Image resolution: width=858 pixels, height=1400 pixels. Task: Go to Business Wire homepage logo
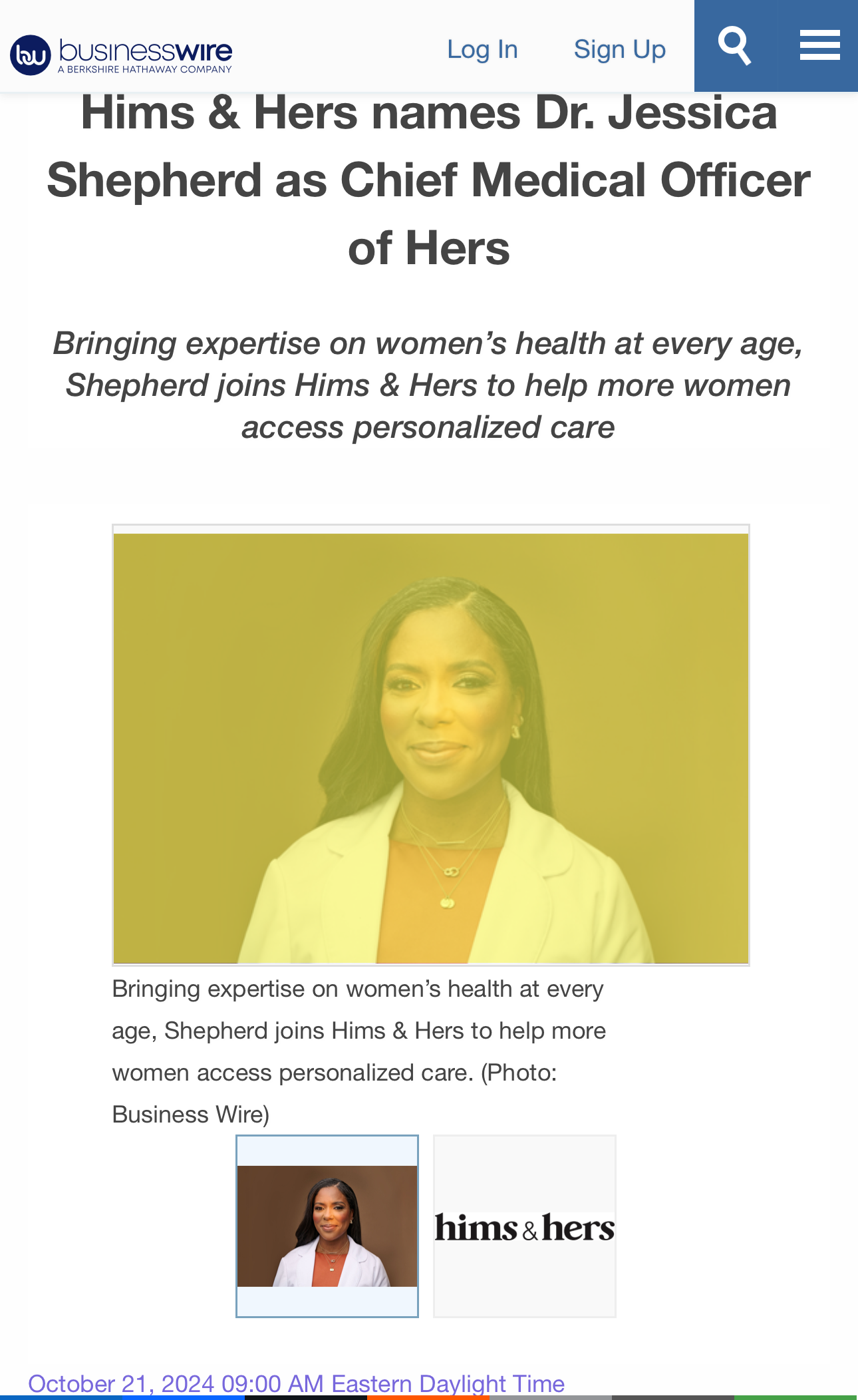[x=121, y=55]
